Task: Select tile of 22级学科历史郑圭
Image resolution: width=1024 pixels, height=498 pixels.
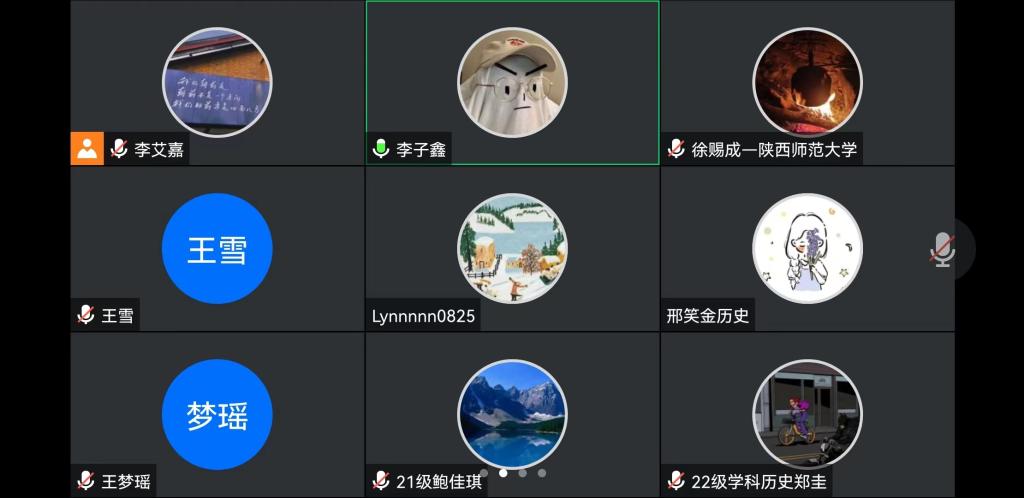Action: (x=807, y=414)
